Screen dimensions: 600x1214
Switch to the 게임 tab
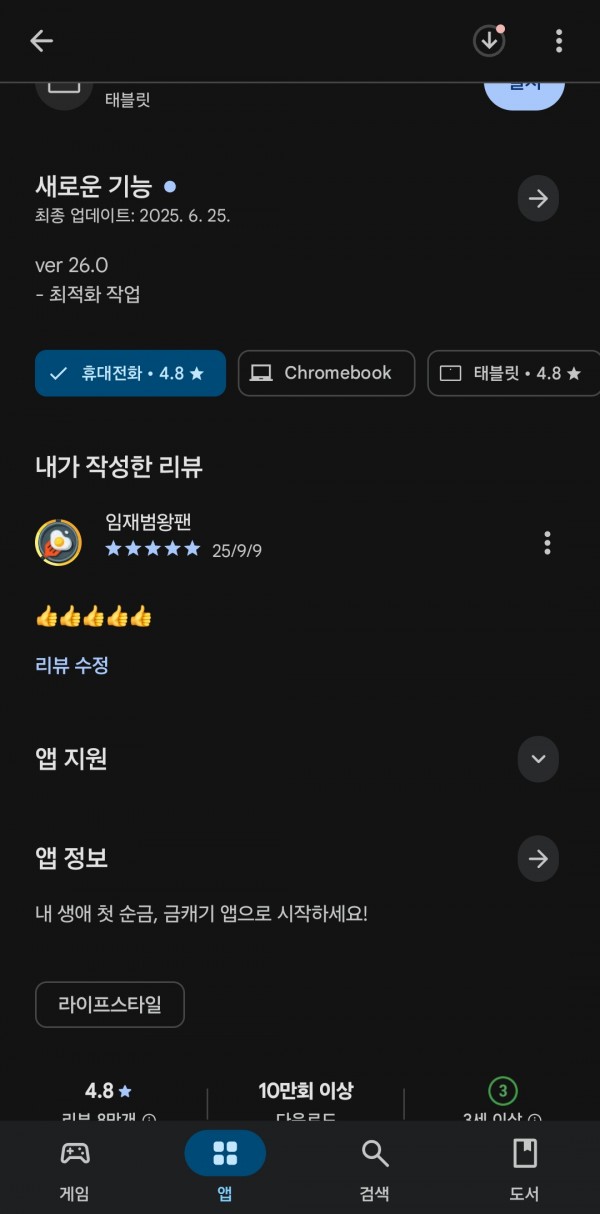pos(75,1168)
